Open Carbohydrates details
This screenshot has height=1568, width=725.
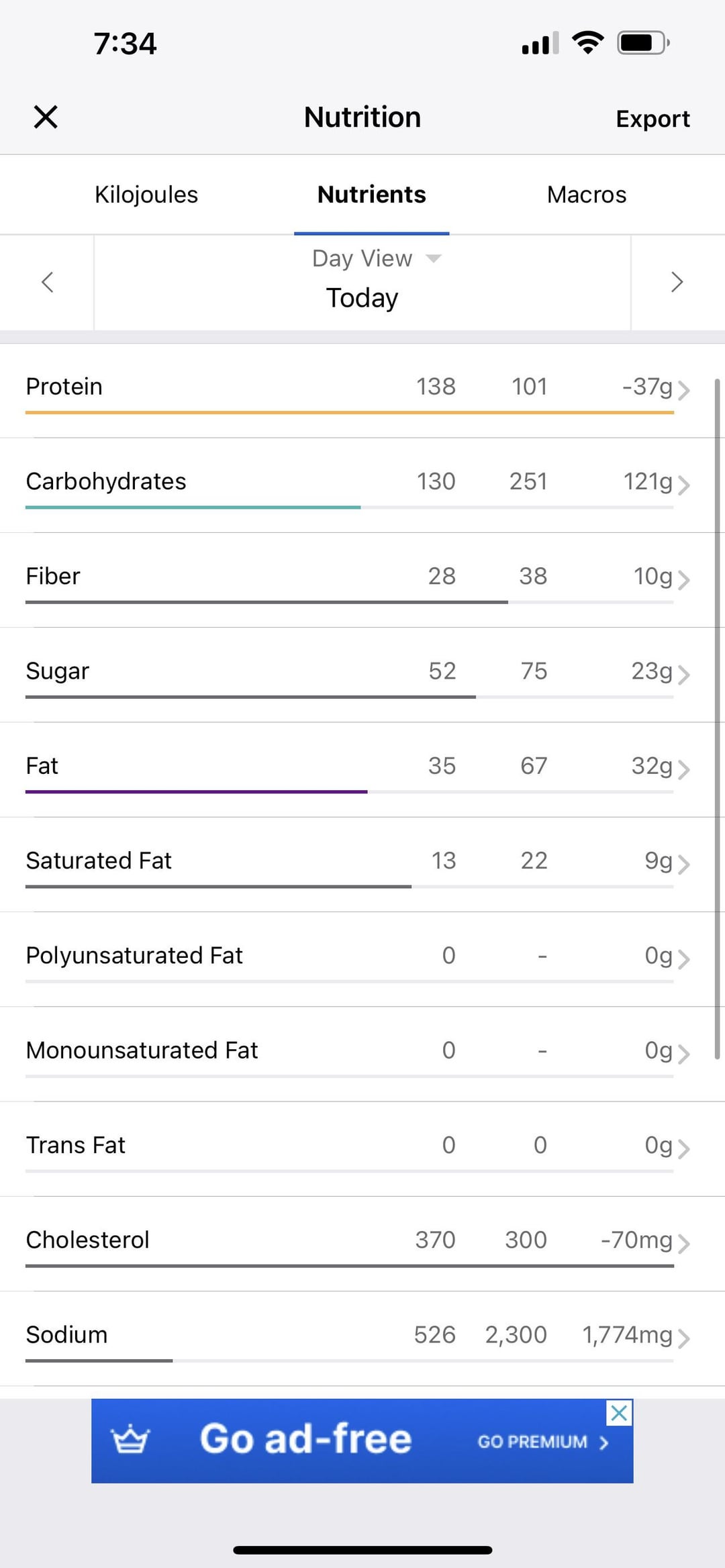(x=362, y=485)
